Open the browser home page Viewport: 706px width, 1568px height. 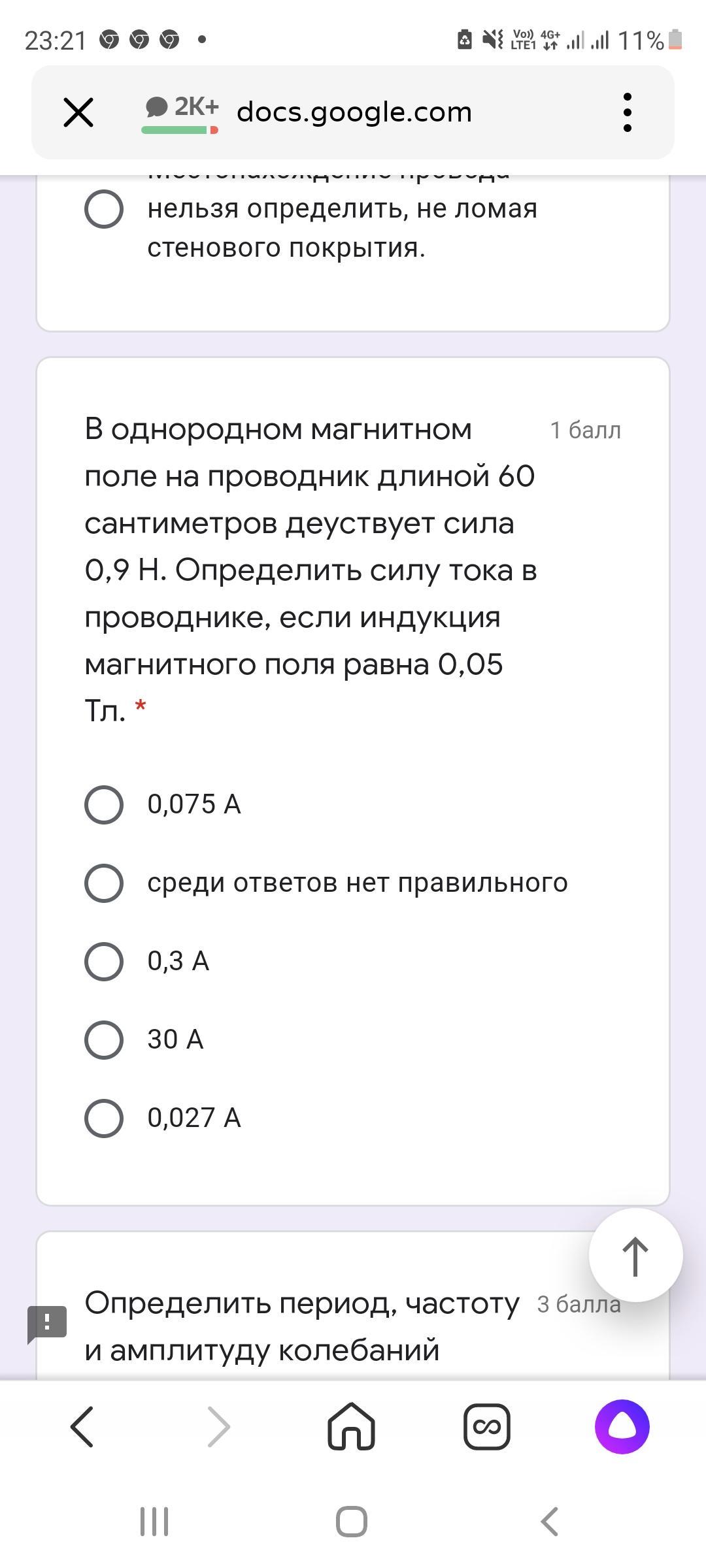tap(351, 1426)
